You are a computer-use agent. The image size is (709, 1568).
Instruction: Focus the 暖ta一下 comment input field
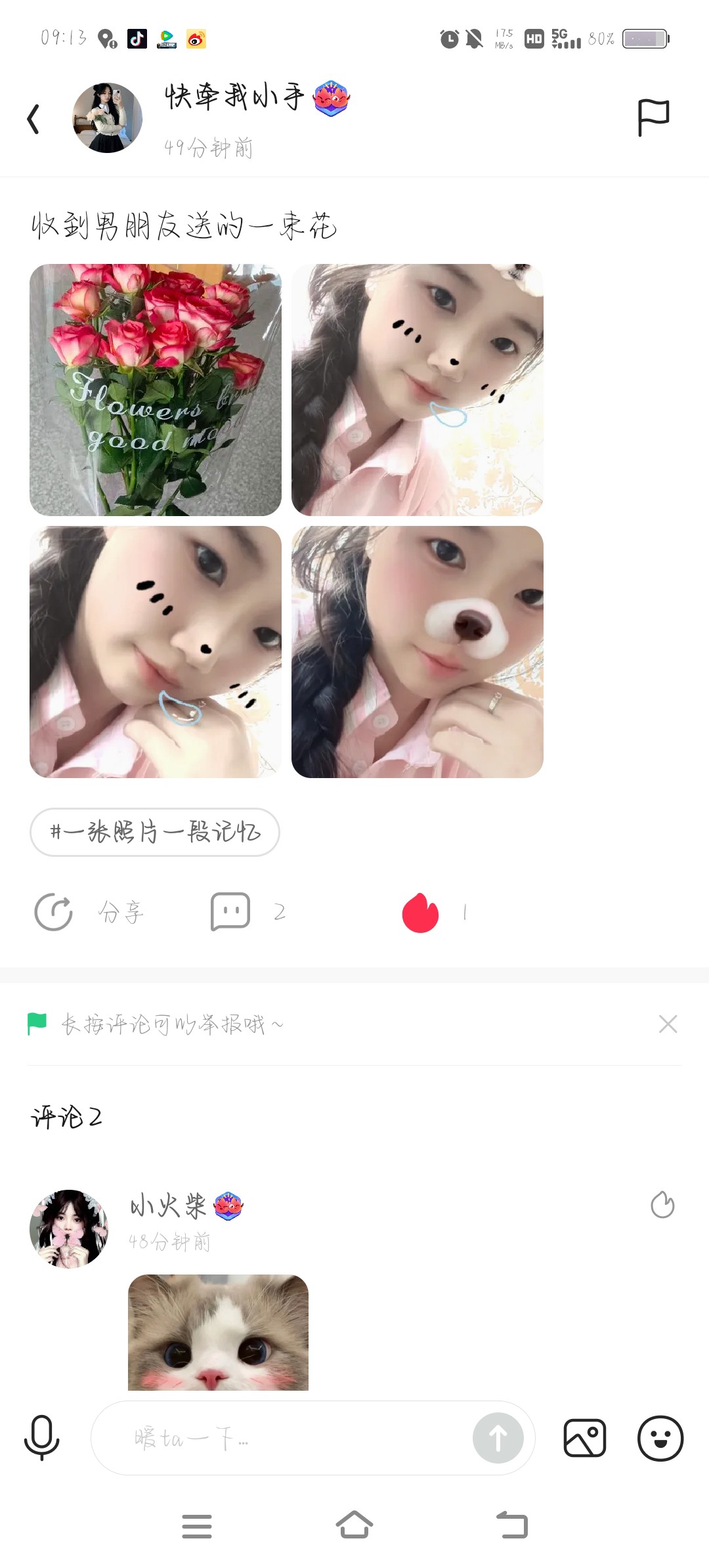(282, 1438)
